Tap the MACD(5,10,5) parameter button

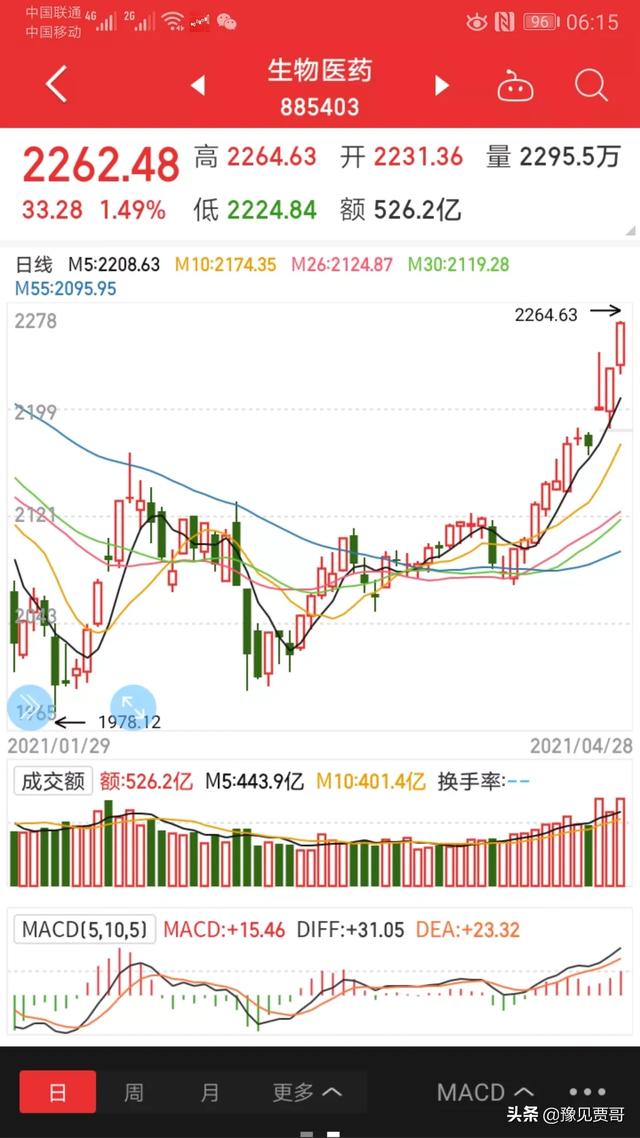tap(85, 930)
